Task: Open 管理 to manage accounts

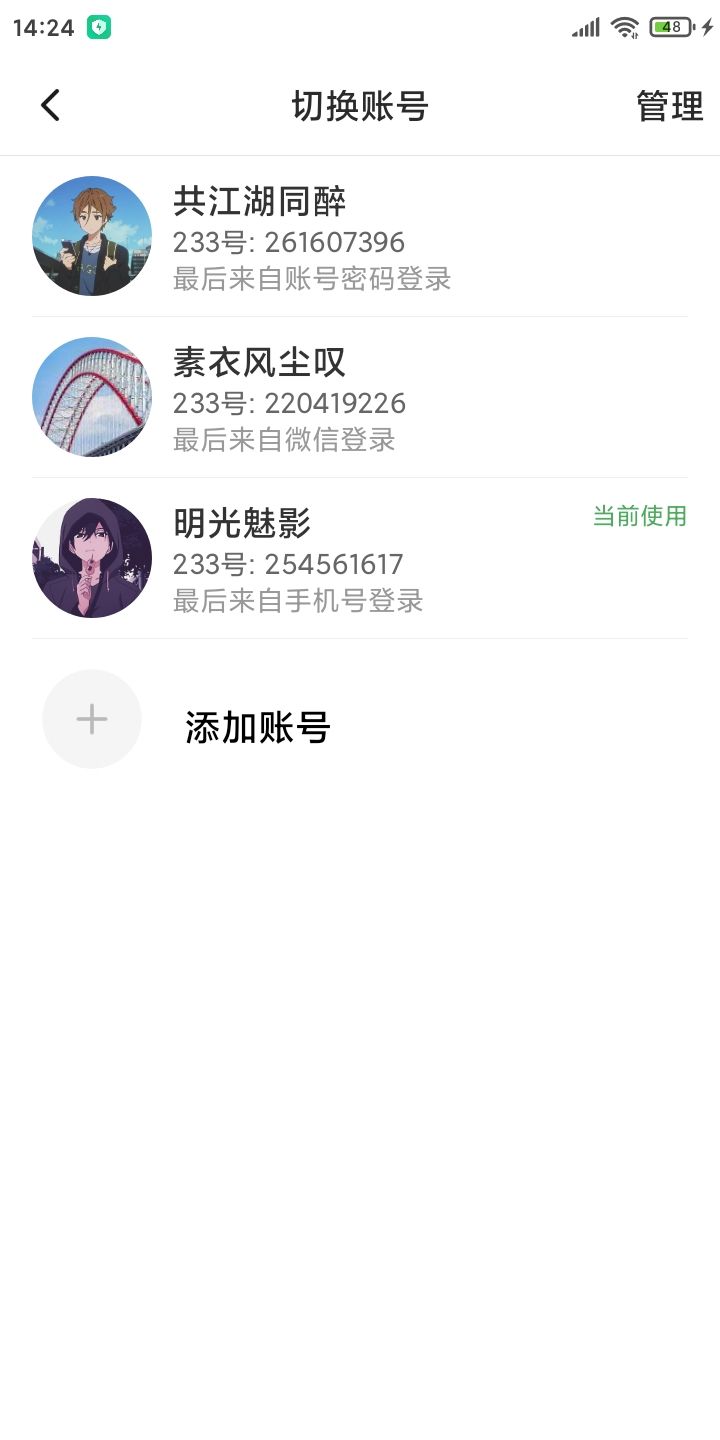Action: (x=669, y=106)
